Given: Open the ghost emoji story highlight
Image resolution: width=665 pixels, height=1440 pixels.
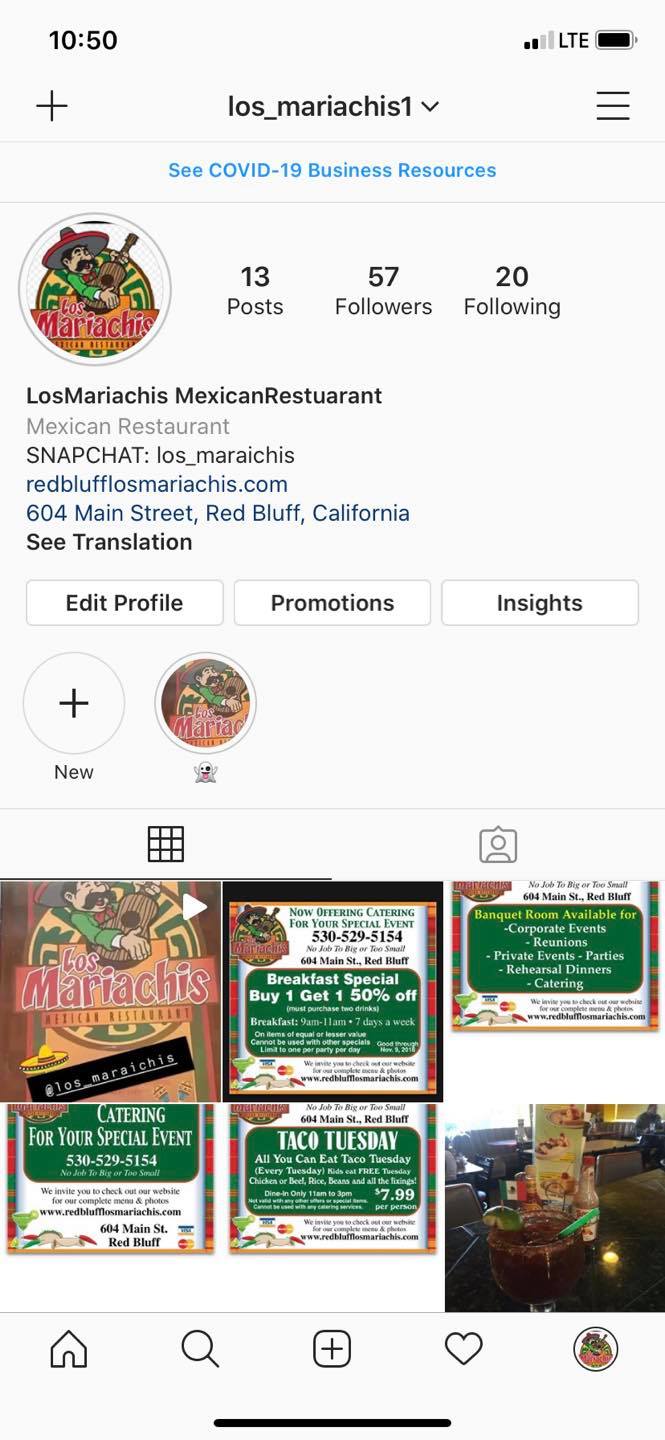Looking at the screenshot, I should click(206, 704).
